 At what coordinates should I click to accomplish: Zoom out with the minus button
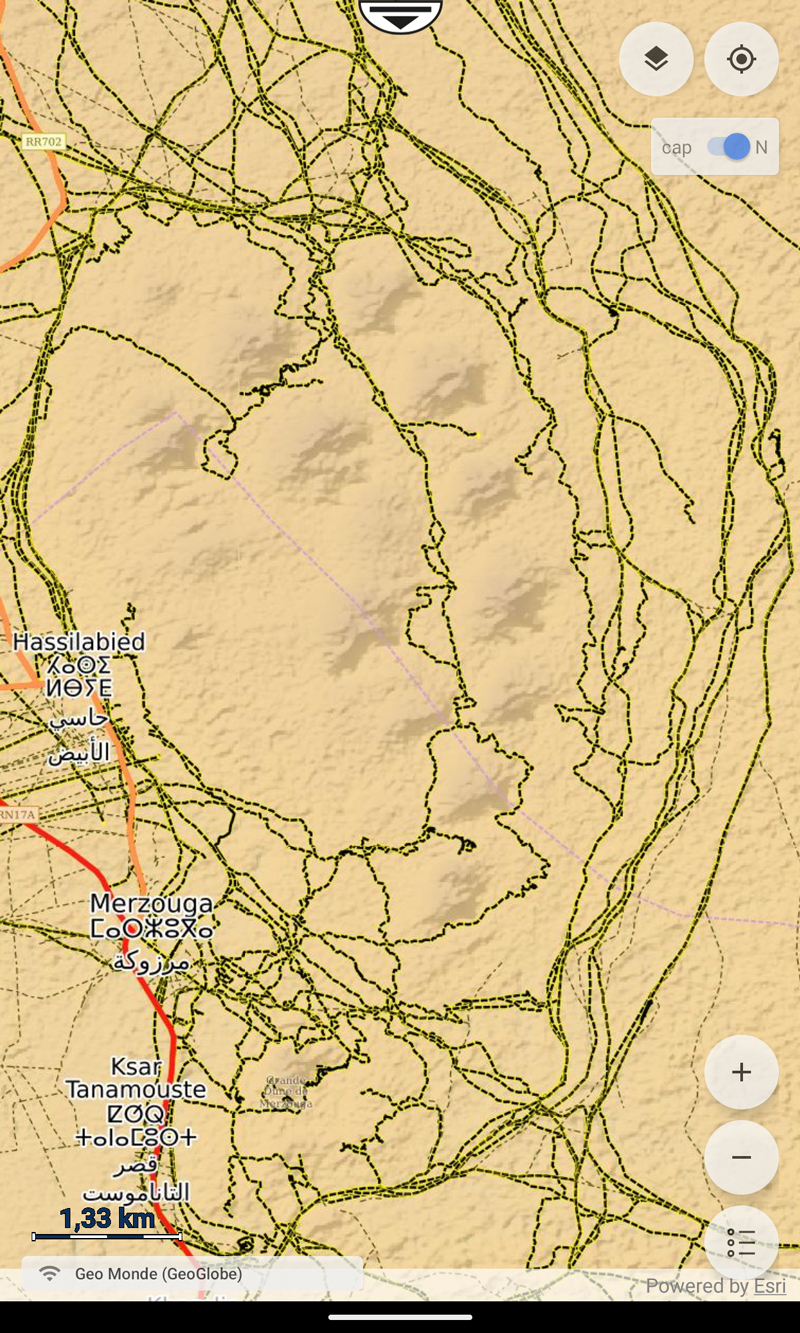[x=741, y=1157]
